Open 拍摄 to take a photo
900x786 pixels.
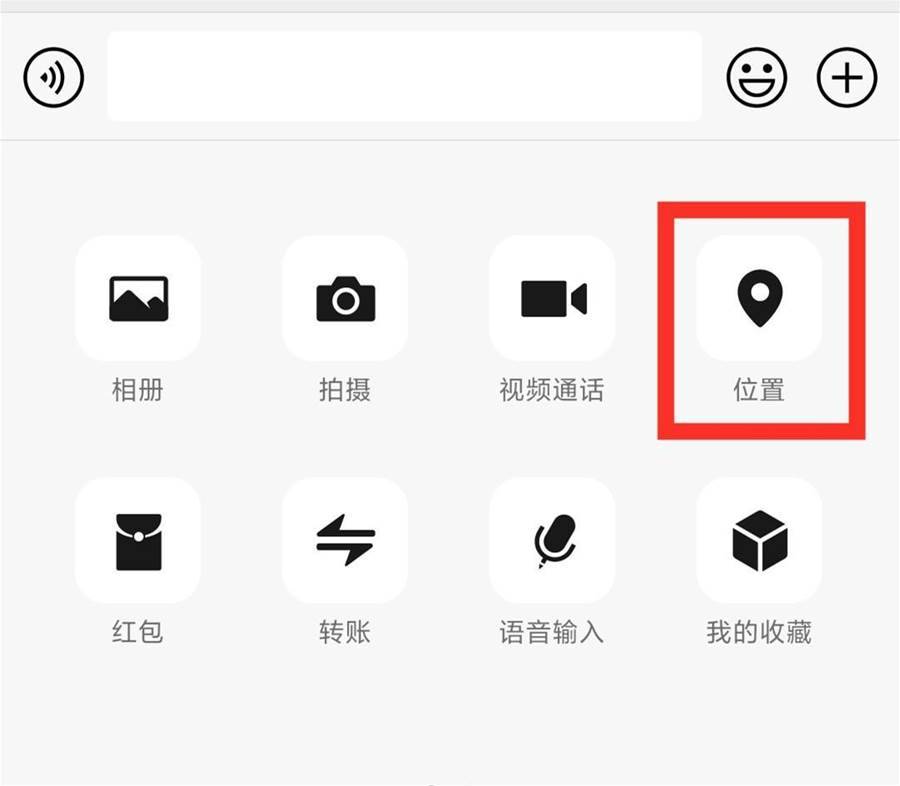pyautogui.click(x=345, y=299)
